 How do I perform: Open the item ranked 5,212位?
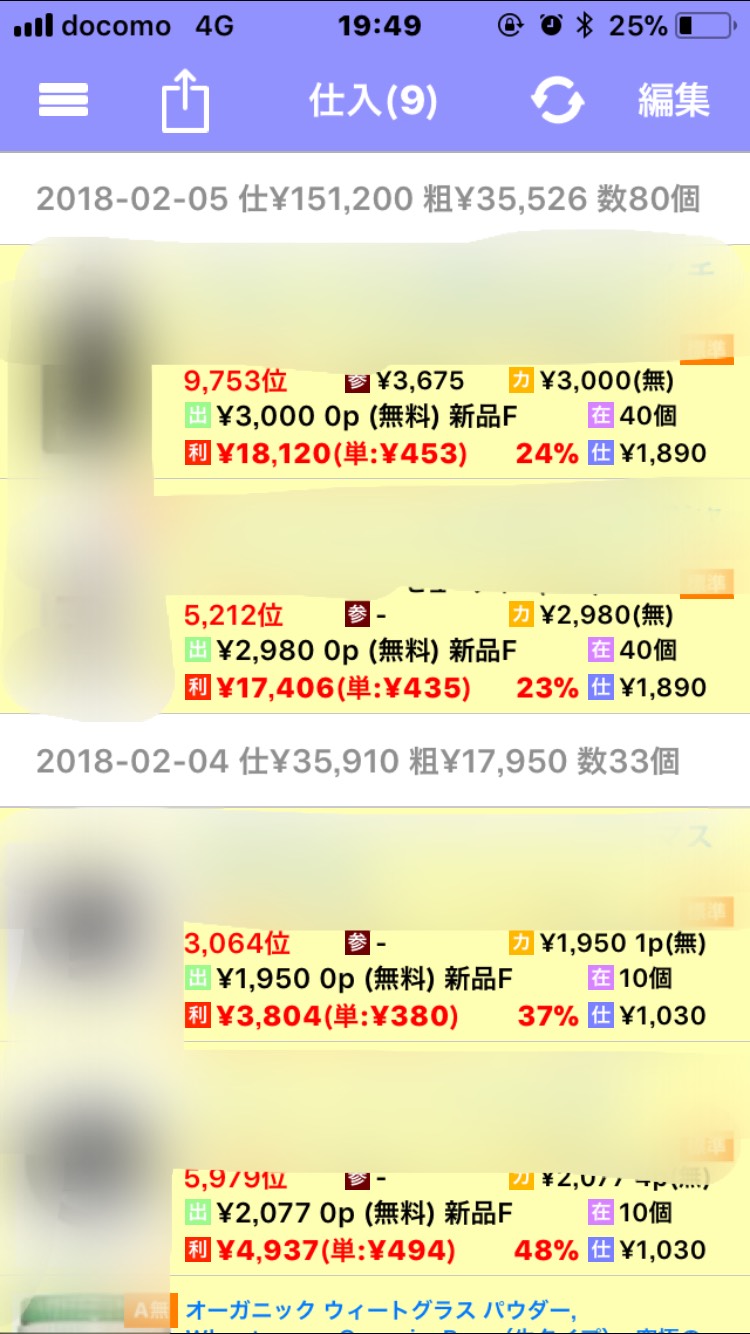click(375, 596)
